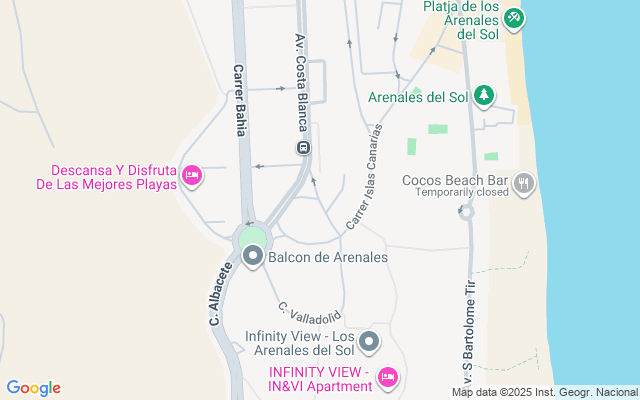This screenshot has height=400, width=640.
Task: Select the Arenales del Sol park pin
Action: (484, 96)
